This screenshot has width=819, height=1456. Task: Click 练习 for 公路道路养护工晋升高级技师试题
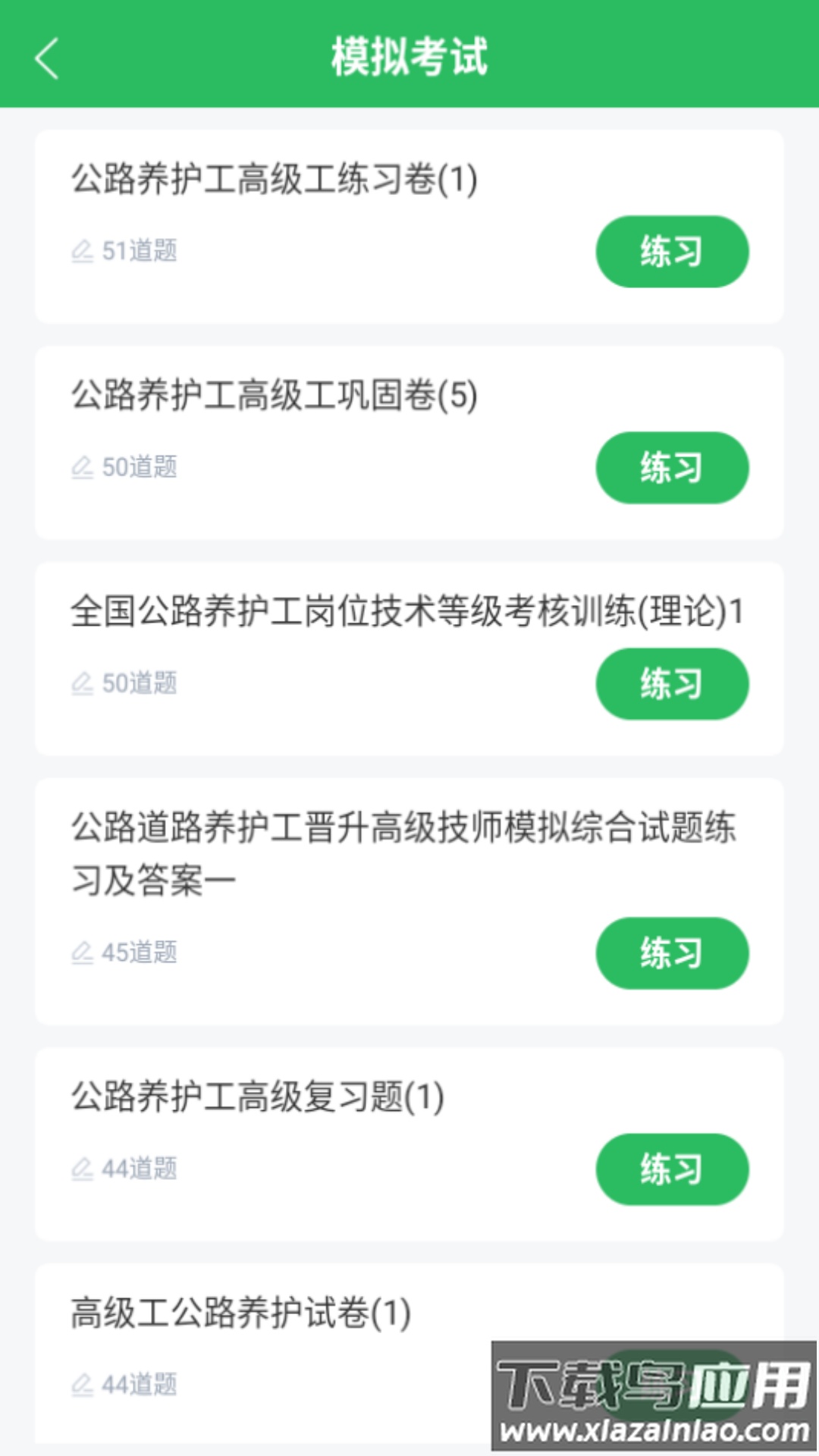[671, 953]
